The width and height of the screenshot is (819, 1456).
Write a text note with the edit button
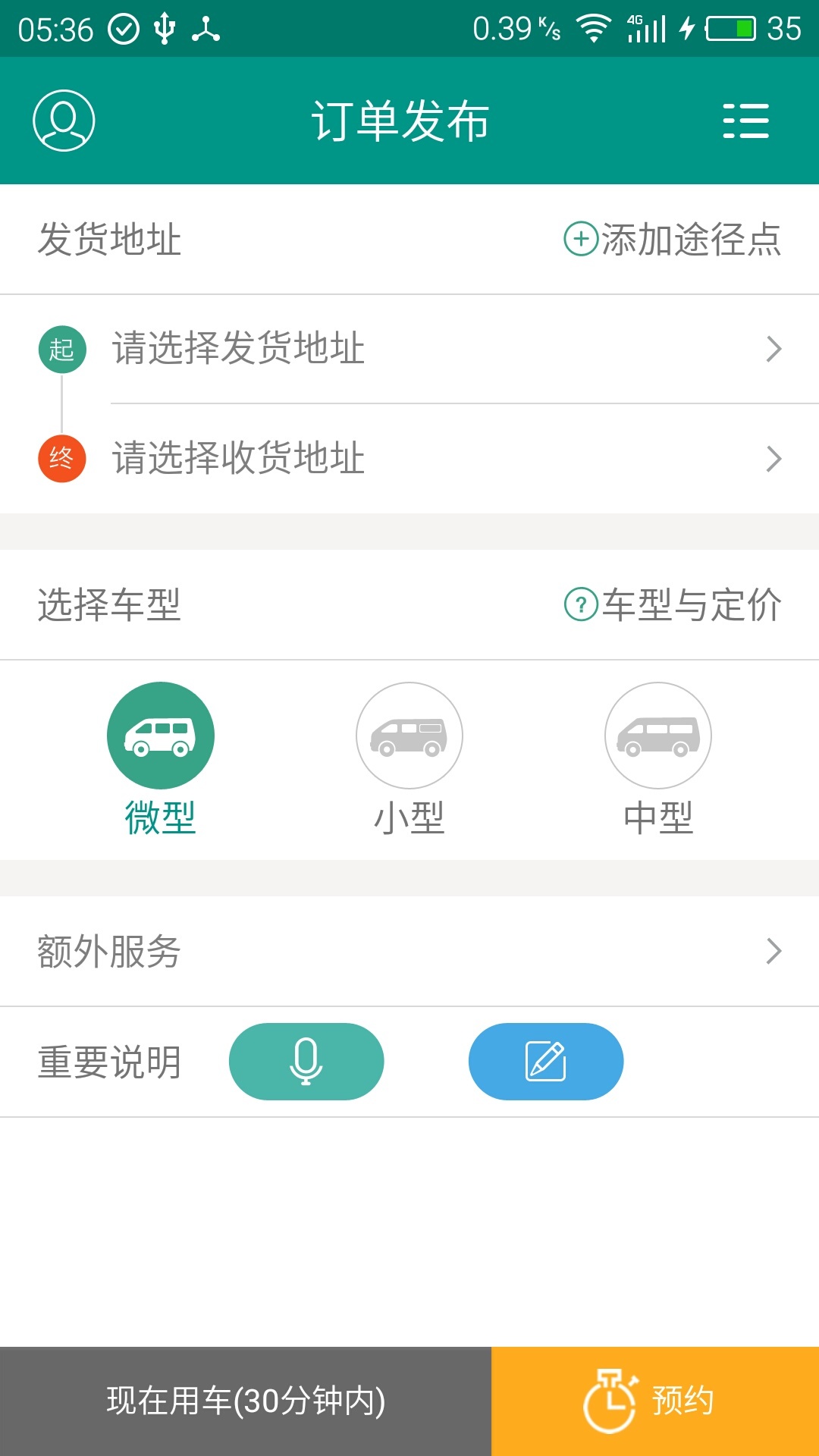(x=546, y=1062)
